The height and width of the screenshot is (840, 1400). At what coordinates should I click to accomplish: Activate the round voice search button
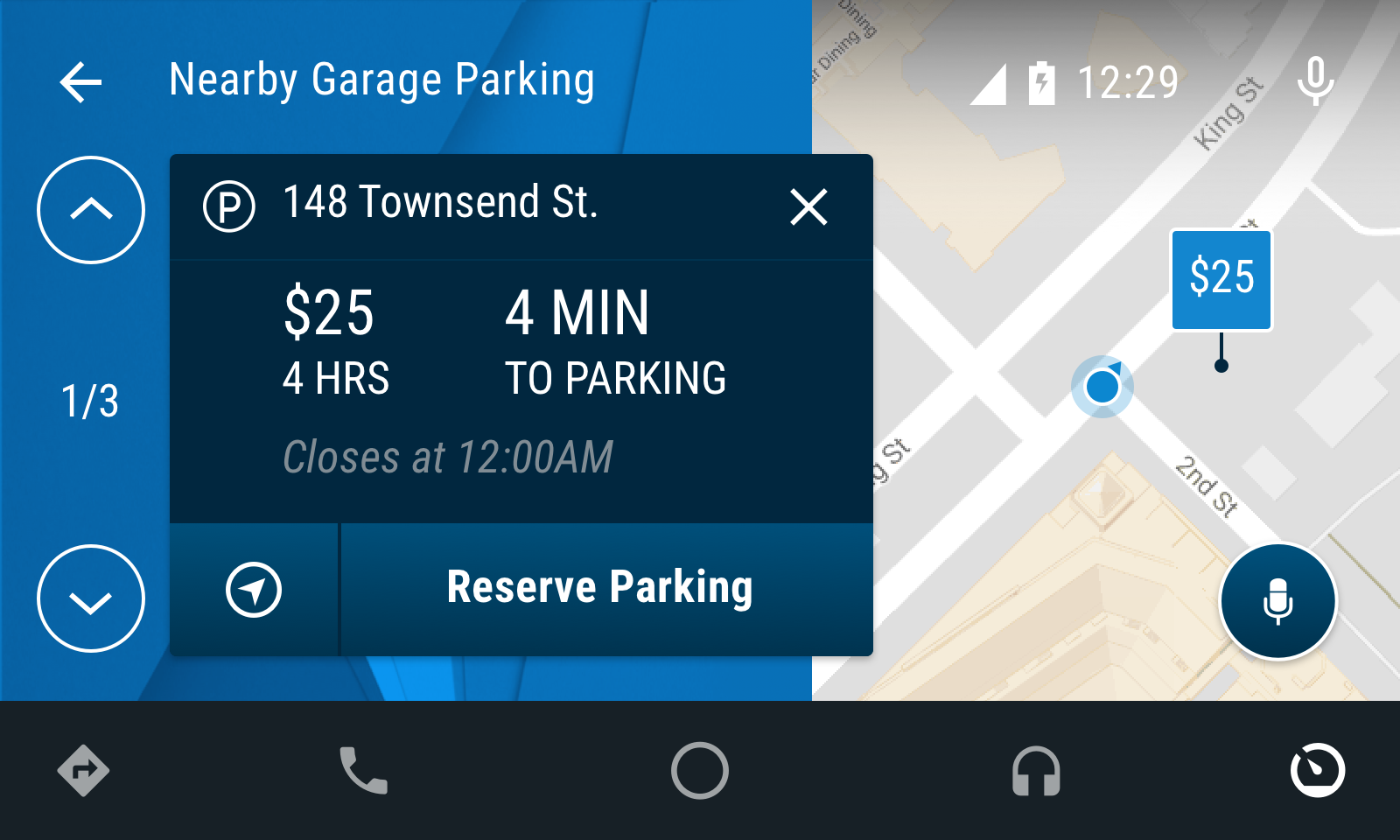tap(1277, 601)
